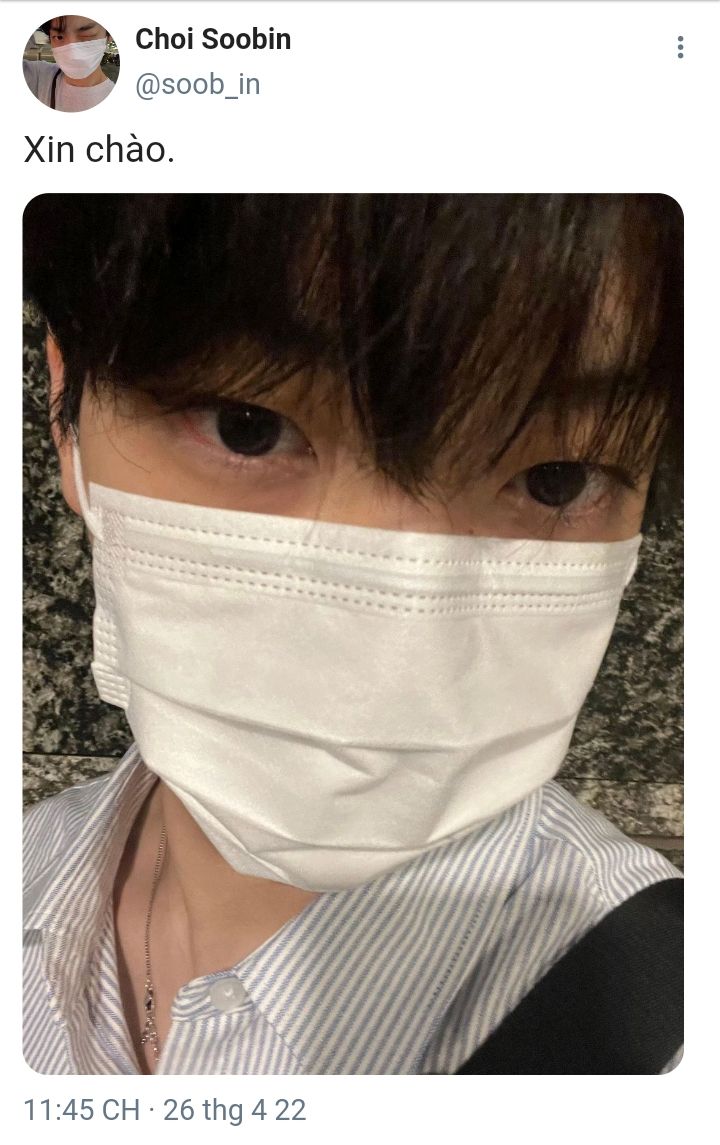This screenshot has height=1145, width=720.
Task: Open Choi Soobin's profile picture
Action: click(x=70, y=63)
